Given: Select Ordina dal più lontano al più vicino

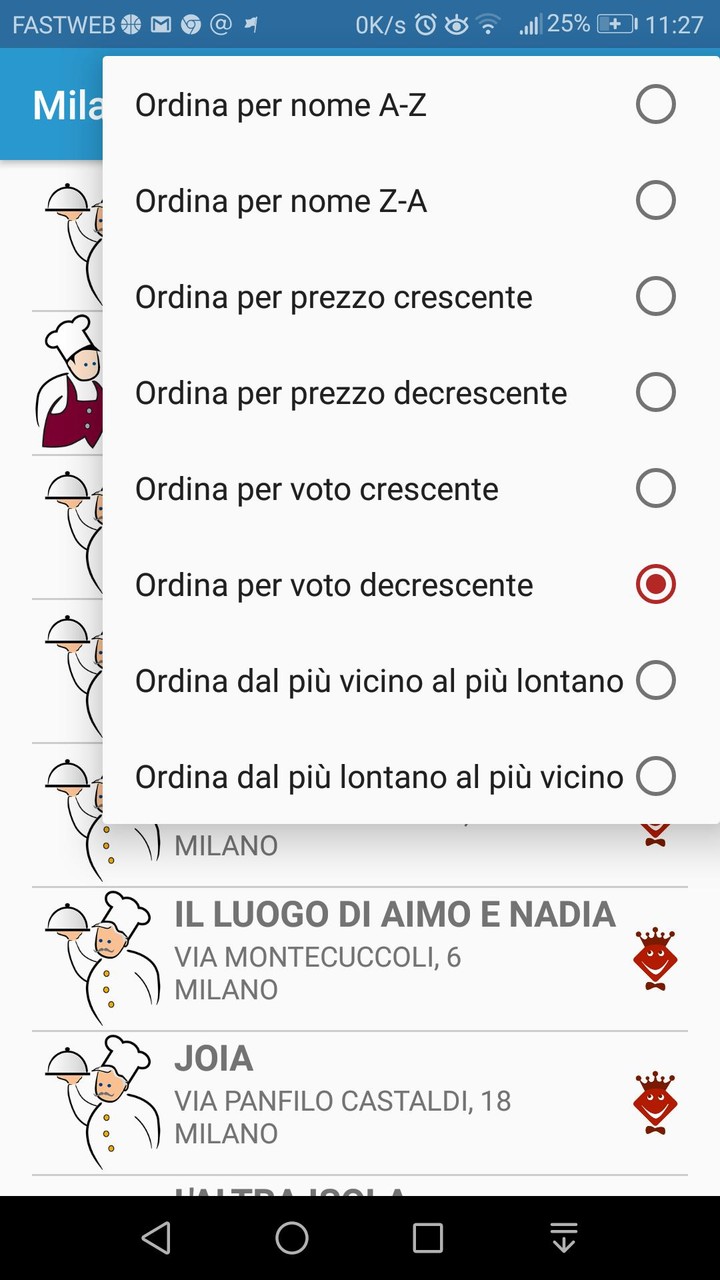Looking at the screenshot, I should (x=655, y=776).
